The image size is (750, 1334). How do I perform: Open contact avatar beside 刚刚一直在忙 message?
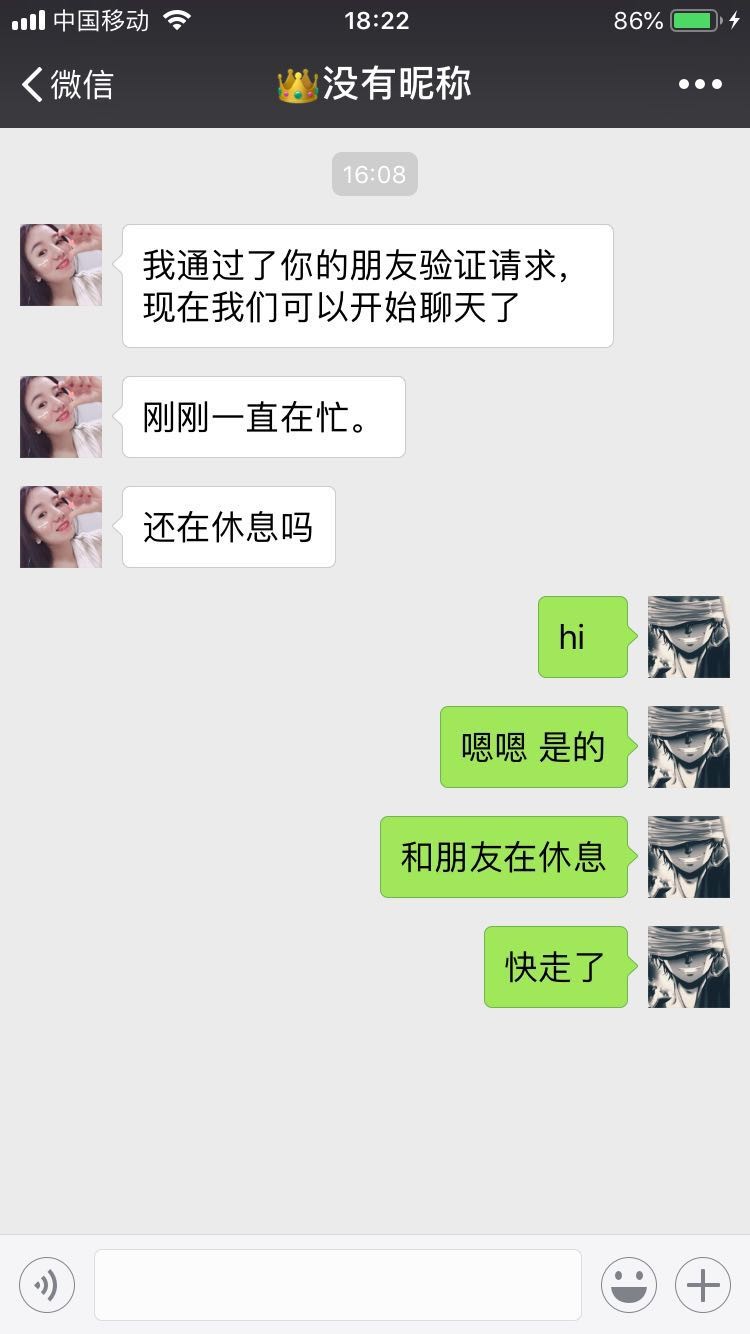[61, 417]
